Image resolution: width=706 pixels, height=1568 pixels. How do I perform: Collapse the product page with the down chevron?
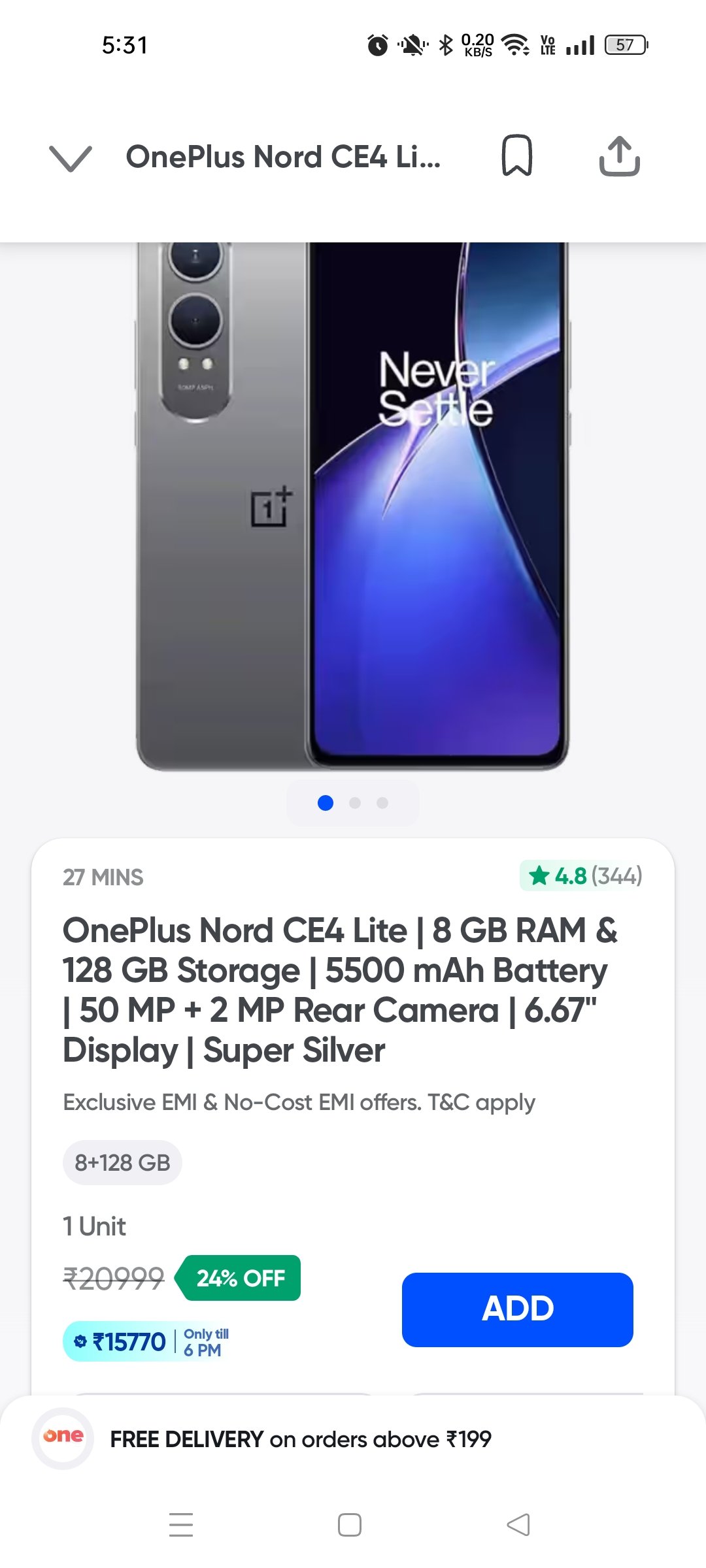coord(71,158)
